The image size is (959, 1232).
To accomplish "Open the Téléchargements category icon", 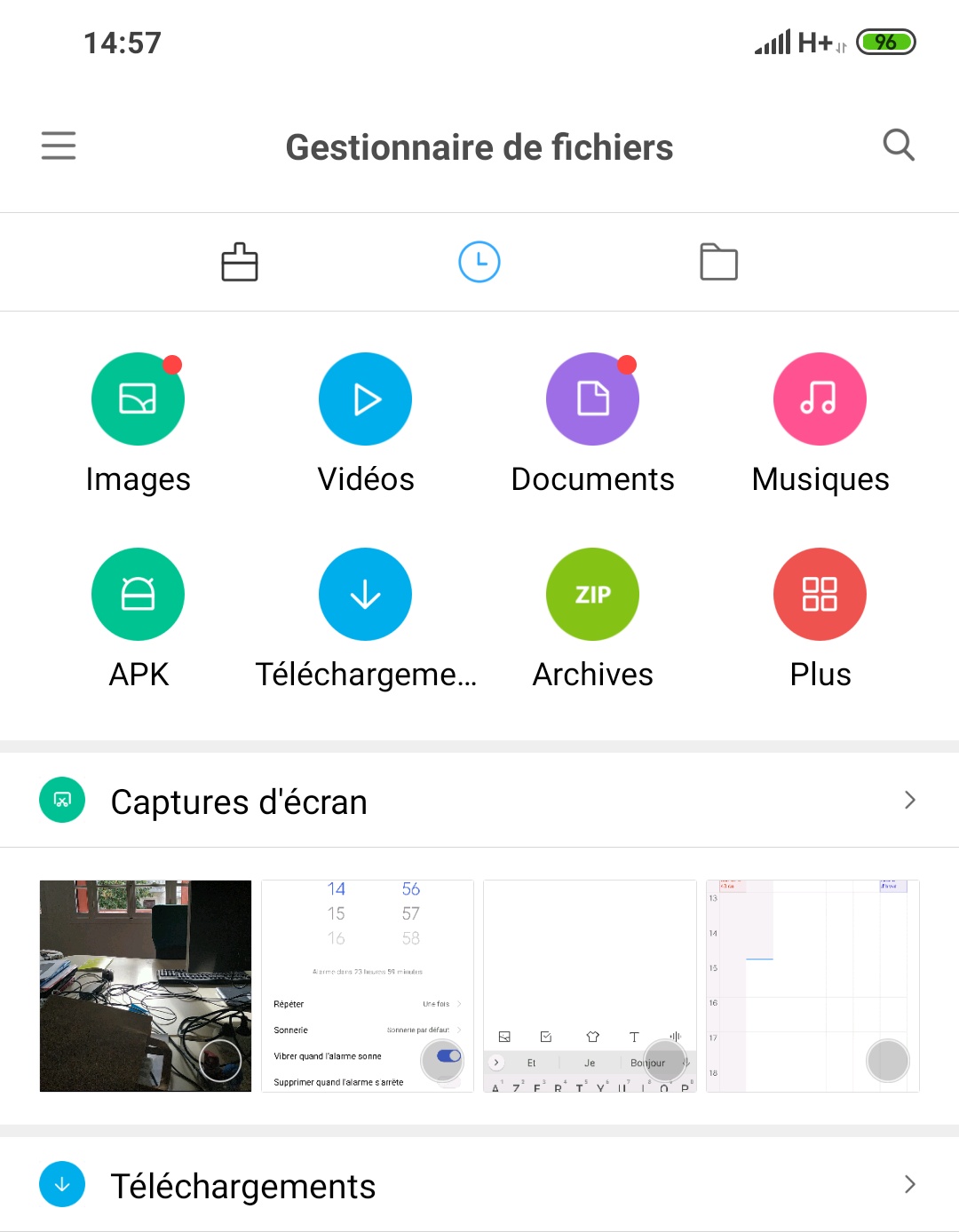I will [x=365, y=595].
